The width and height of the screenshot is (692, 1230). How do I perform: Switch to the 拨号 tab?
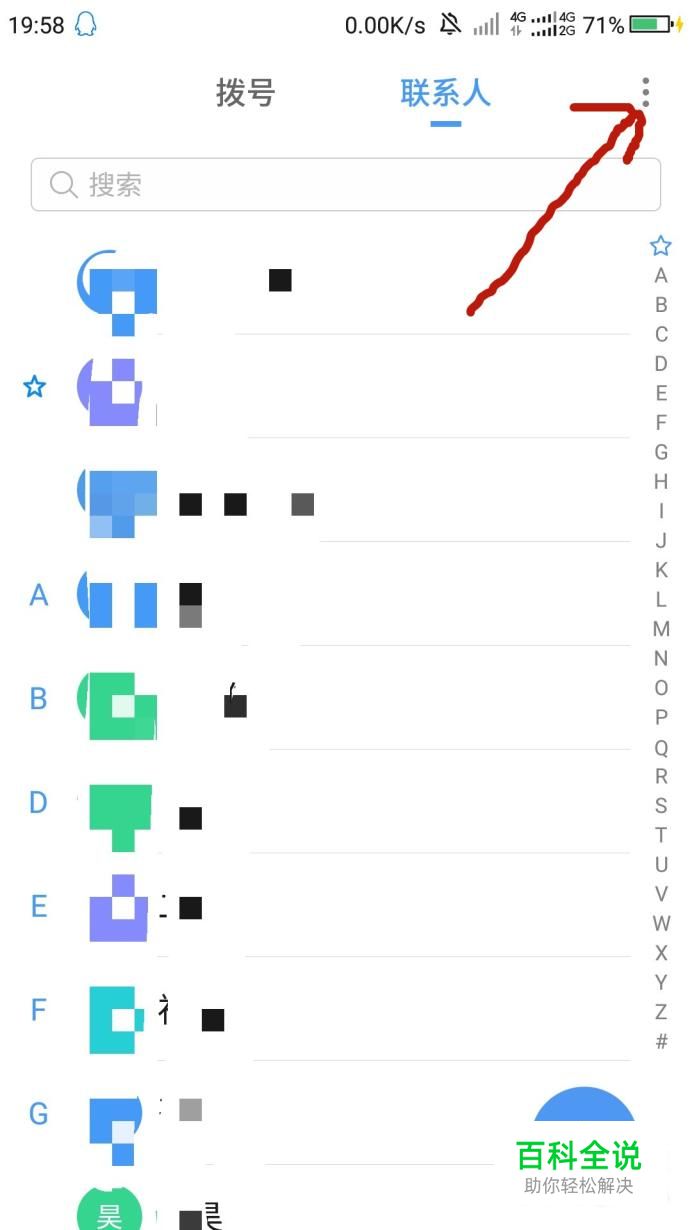(245, 94)
